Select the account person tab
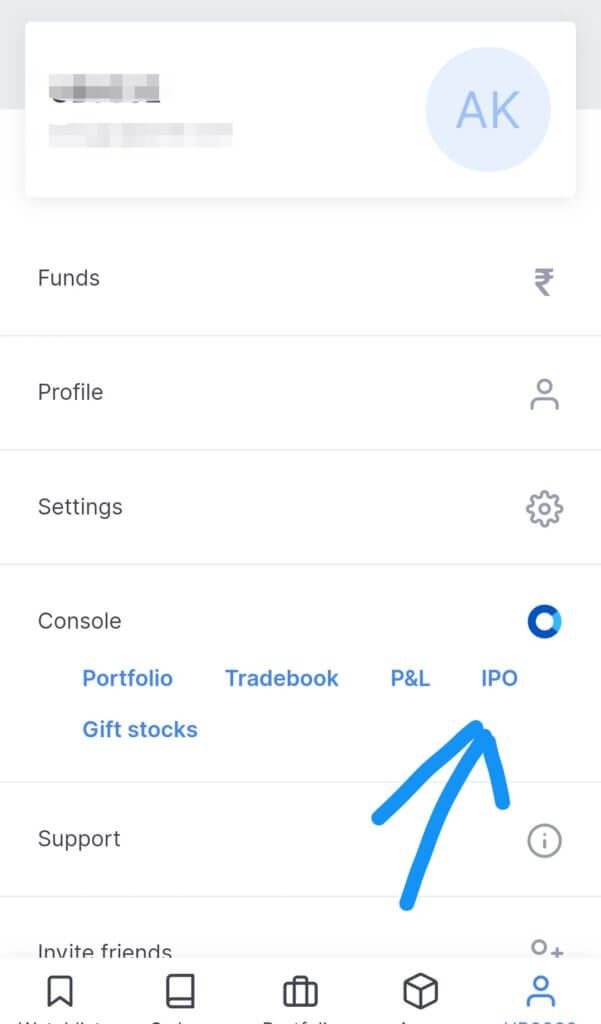601x1024 pixels. pos(541,993)
